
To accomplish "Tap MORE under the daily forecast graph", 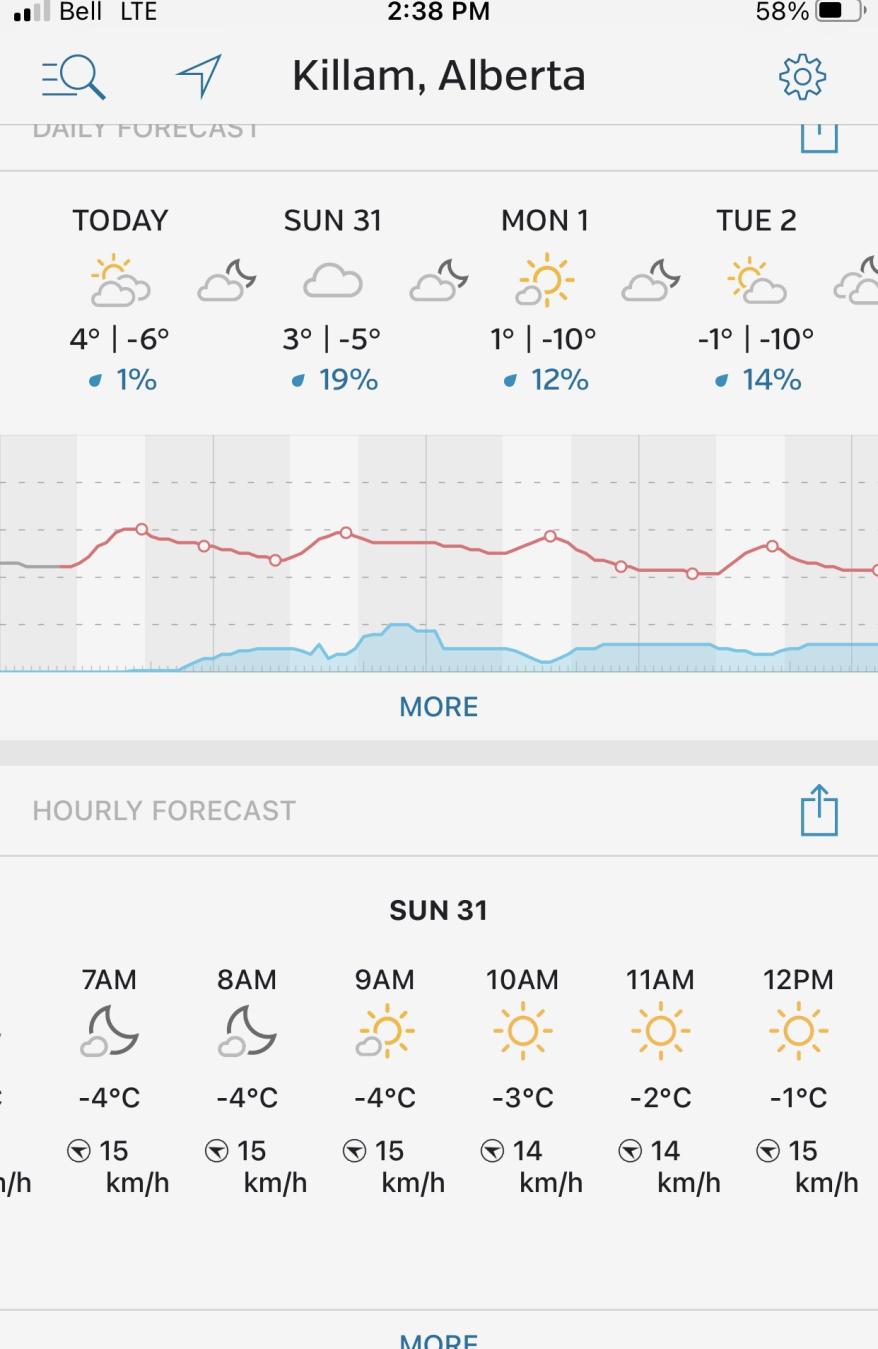I will coord(438,707).
